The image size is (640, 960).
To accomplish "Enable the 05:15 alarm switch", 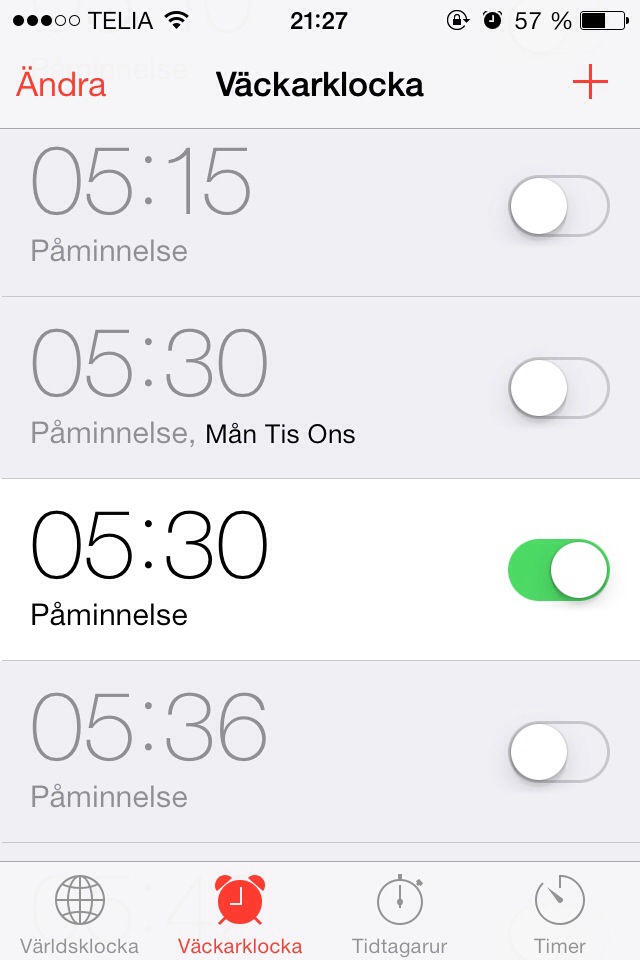I will click(x=559, y=206).
